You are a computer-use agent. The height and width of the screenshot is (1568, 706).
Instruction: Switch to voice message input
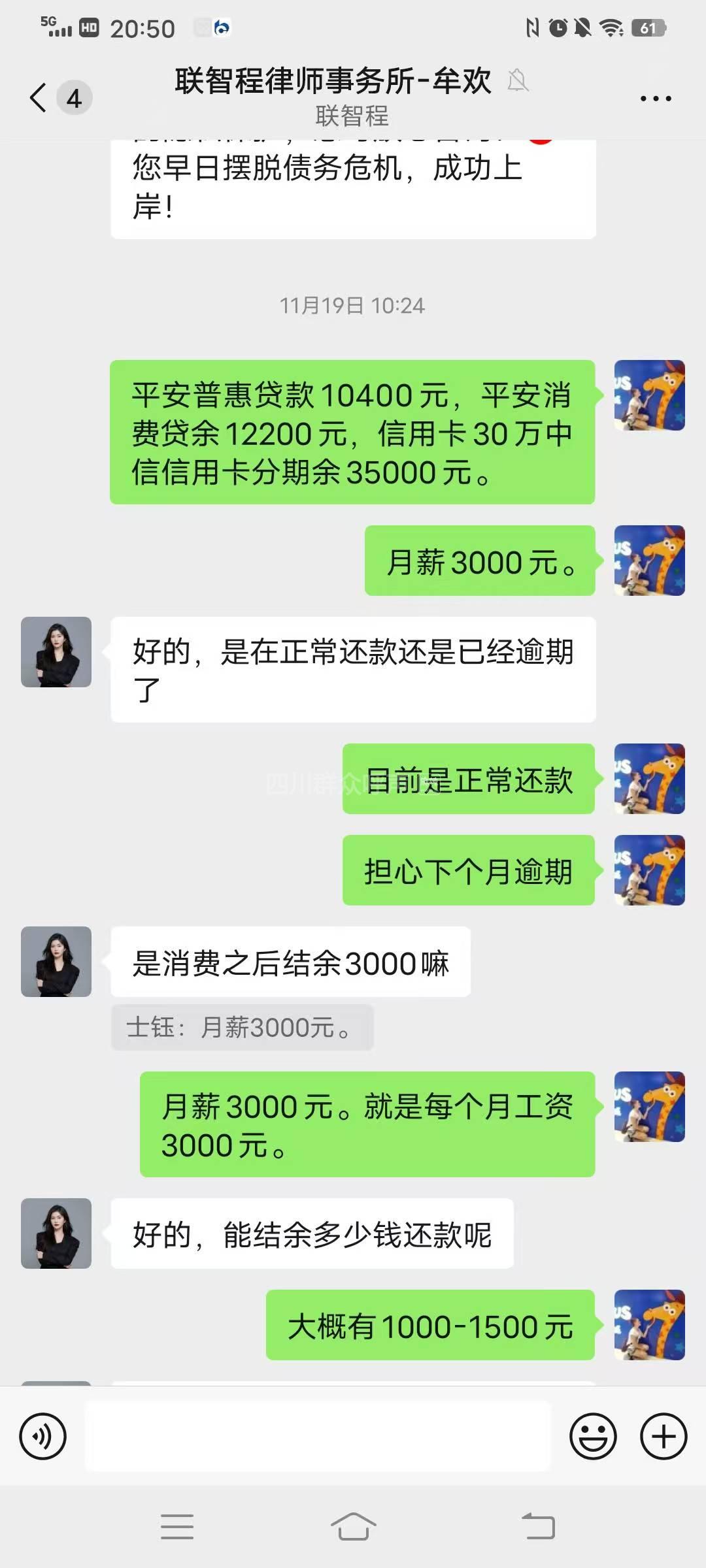[x=43, y=1437]
